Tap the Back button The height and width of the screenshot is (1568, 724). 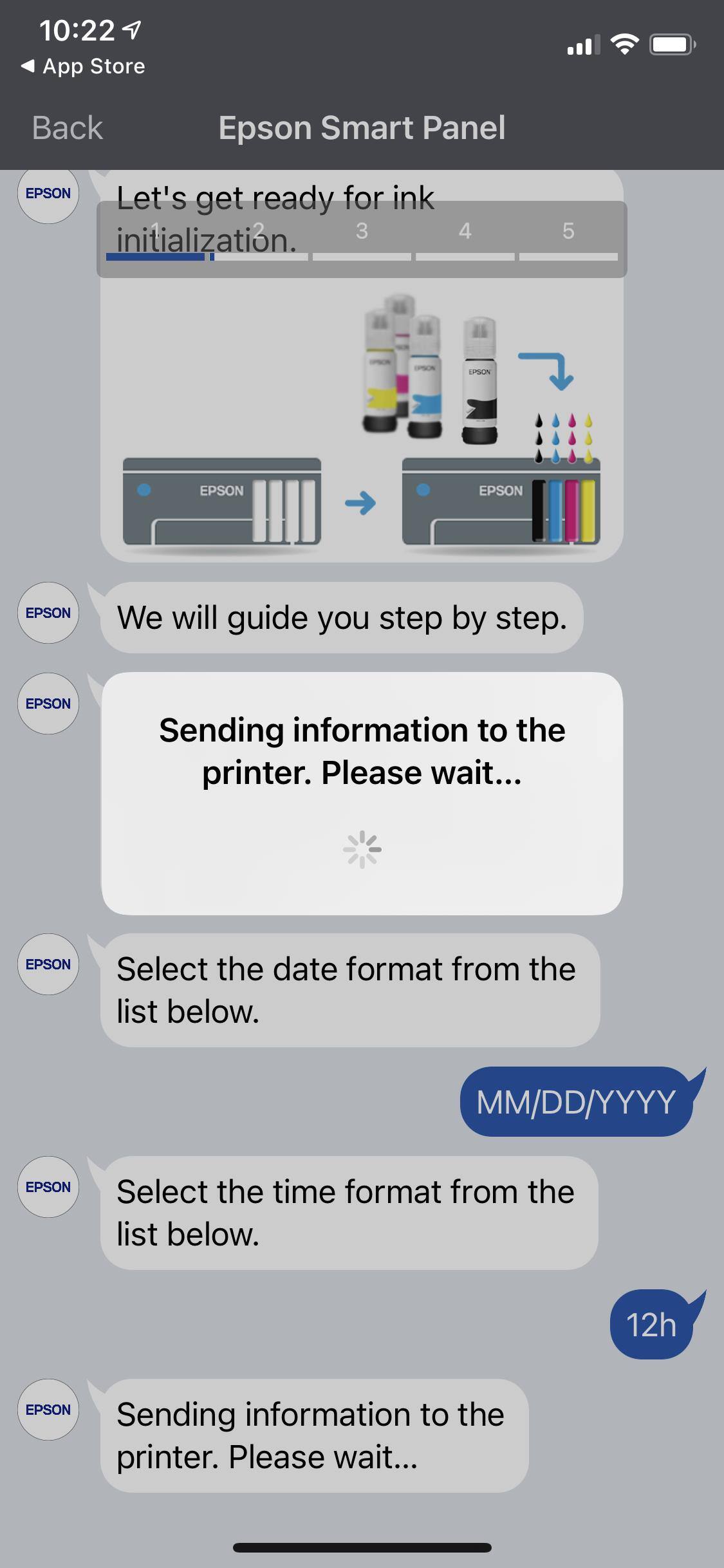(66, 127)
